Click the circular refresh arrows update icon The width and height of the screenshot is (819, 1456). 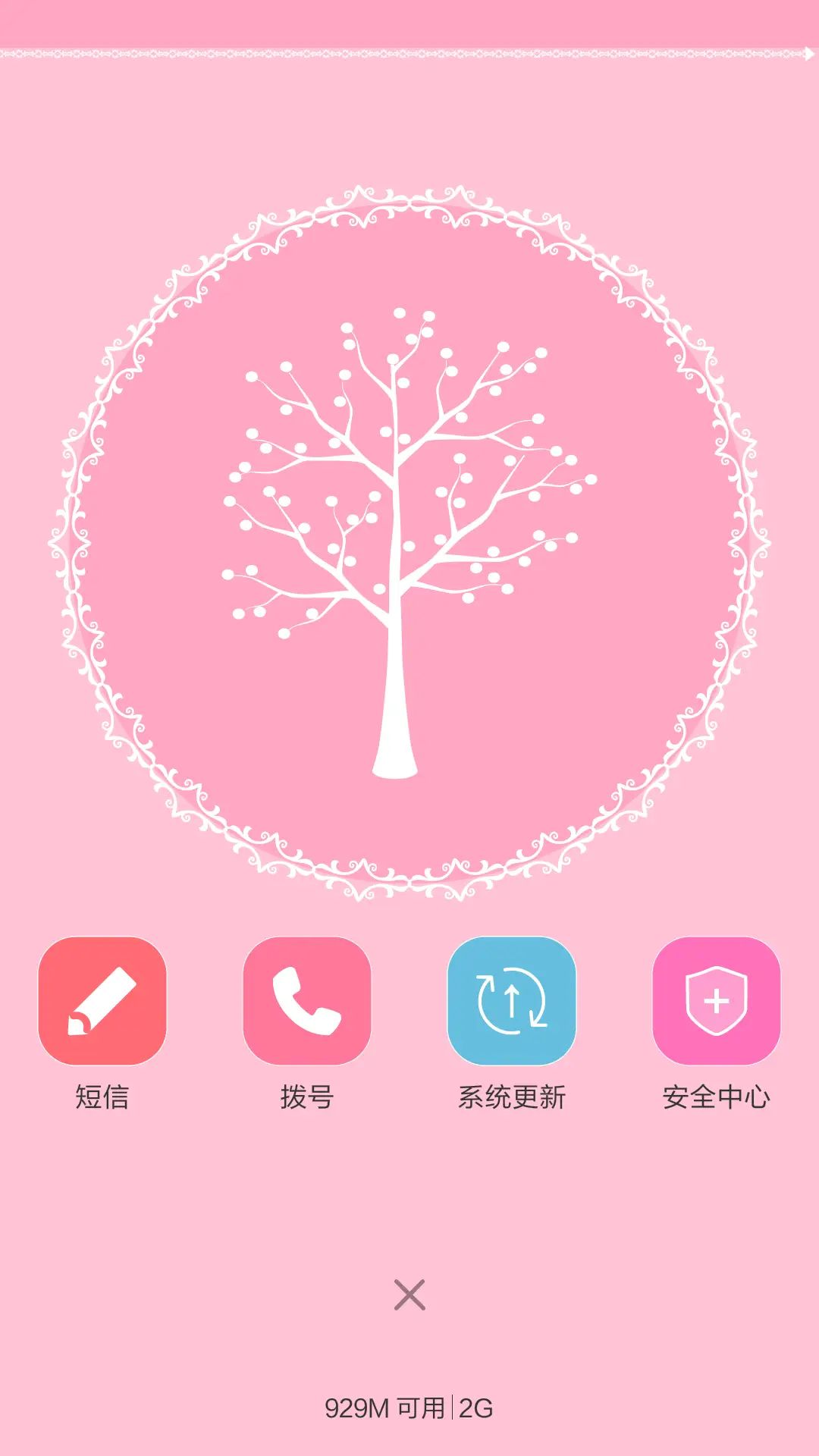511,999
